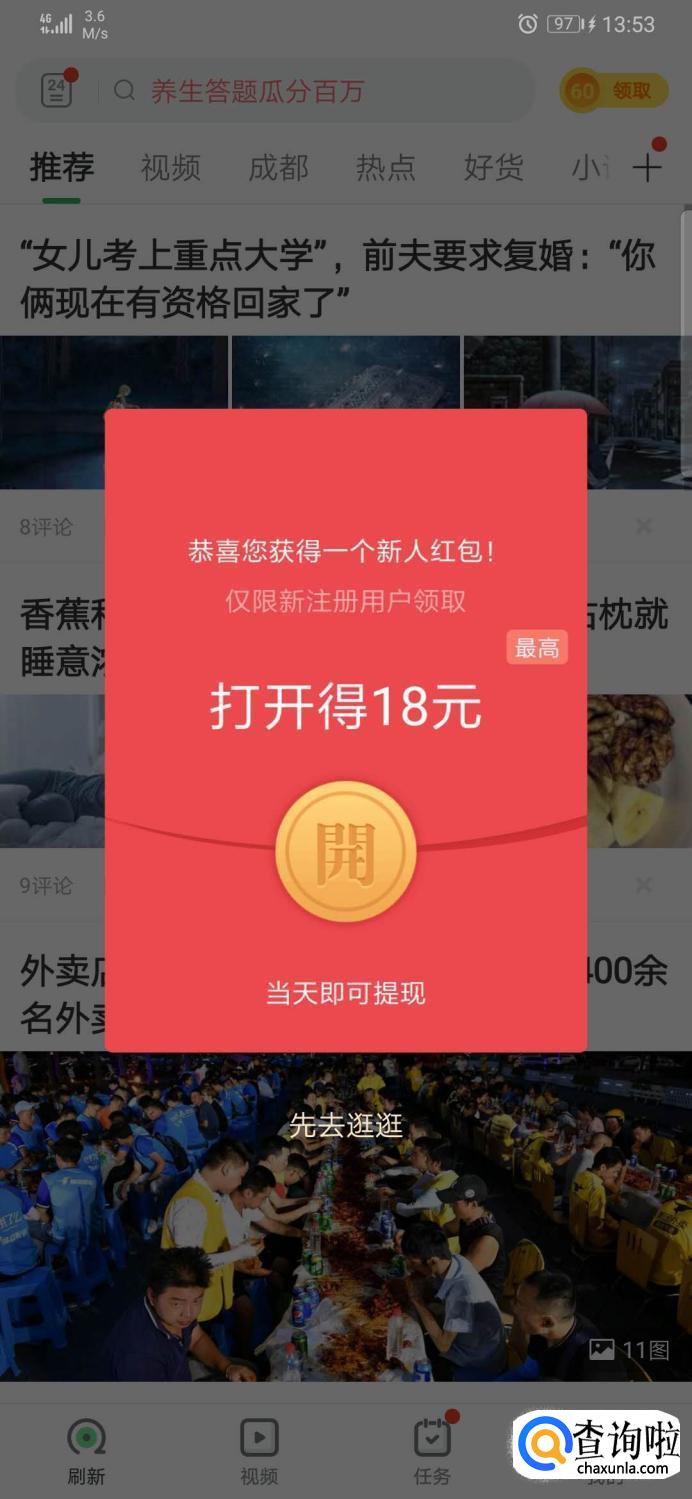Open the calendar icon beside search

point(57,91)
